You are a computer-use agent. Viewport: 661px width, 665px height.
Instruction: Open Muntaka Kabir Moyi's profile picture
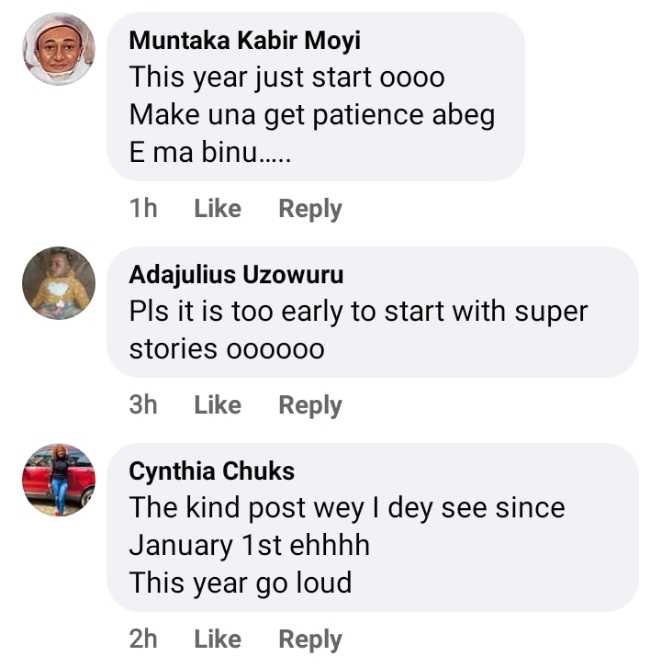(x=59, y=50)
